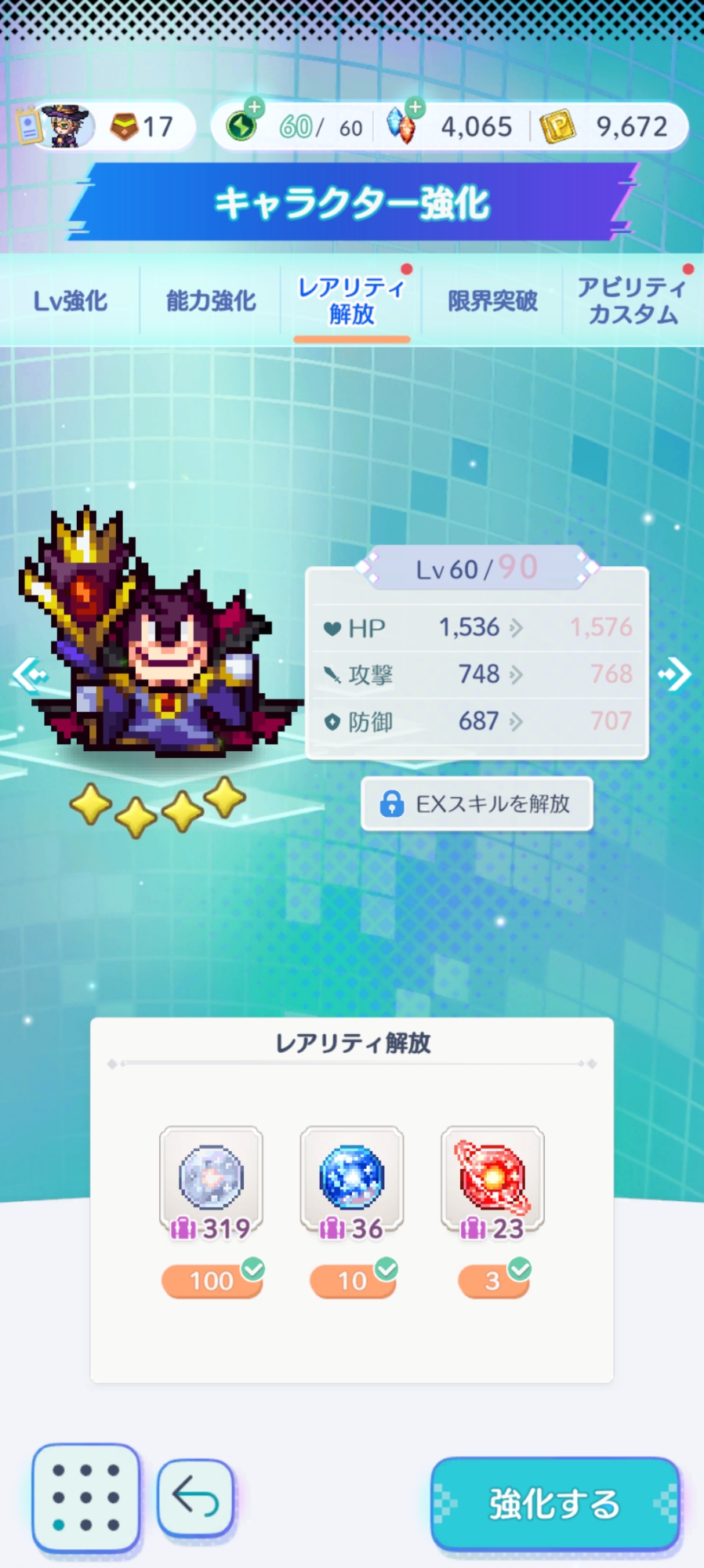Confirm upgrade with 強化する button
704x1568 pixels.
[554, 1504]
